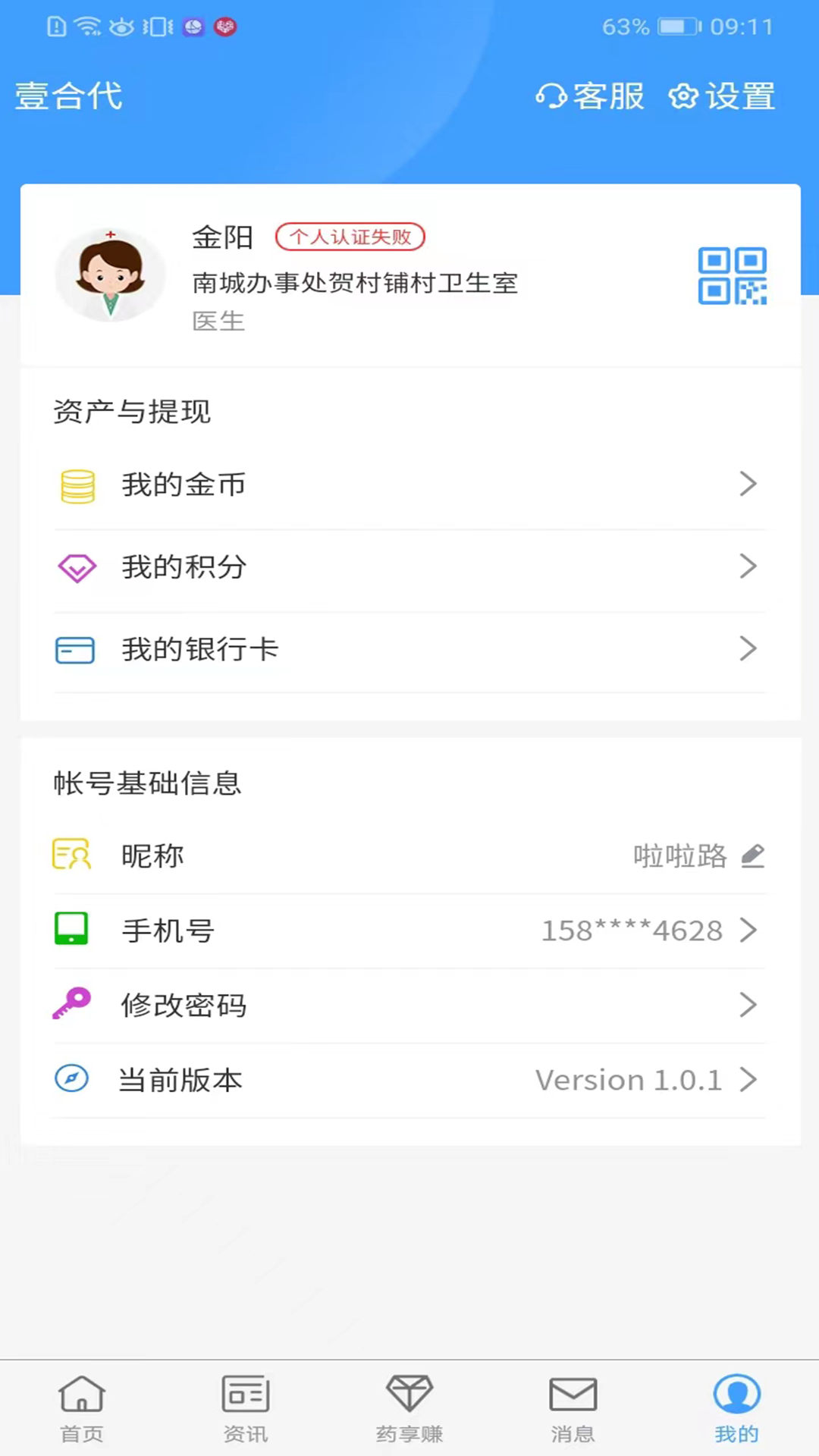Tap the 客服 headset icon
The height and width of the screenshot is (1456, 819).
pos(551,96)
